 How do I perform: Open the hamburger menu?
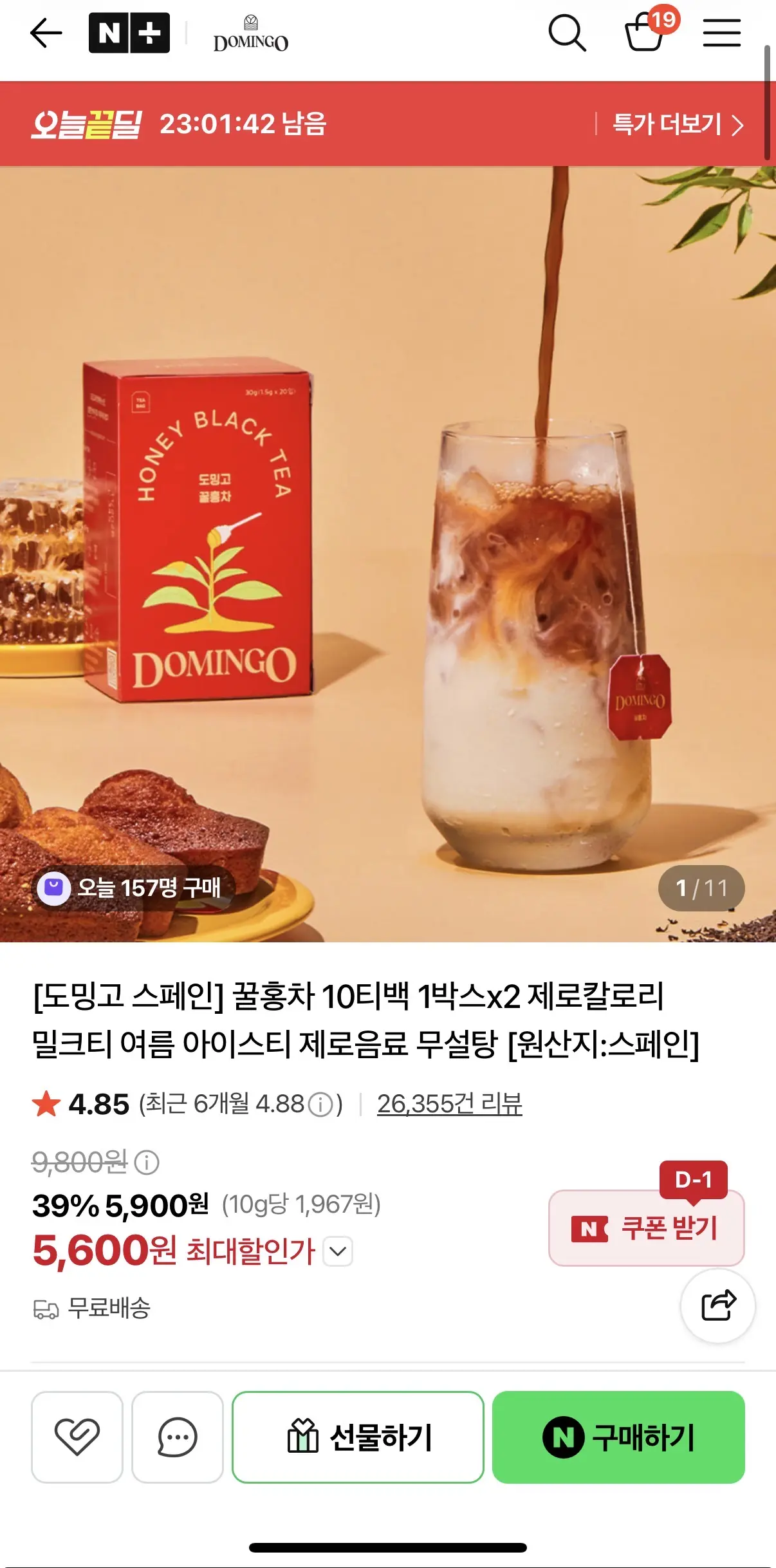[721, 33]
